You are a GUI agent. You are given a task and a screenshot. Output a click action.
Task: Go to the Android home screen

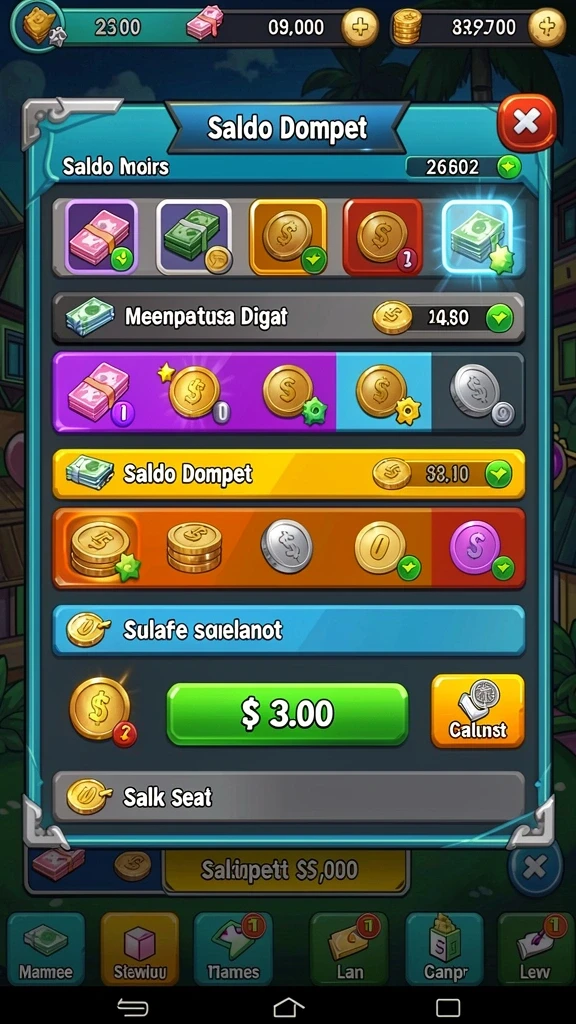pos(289,1006)
